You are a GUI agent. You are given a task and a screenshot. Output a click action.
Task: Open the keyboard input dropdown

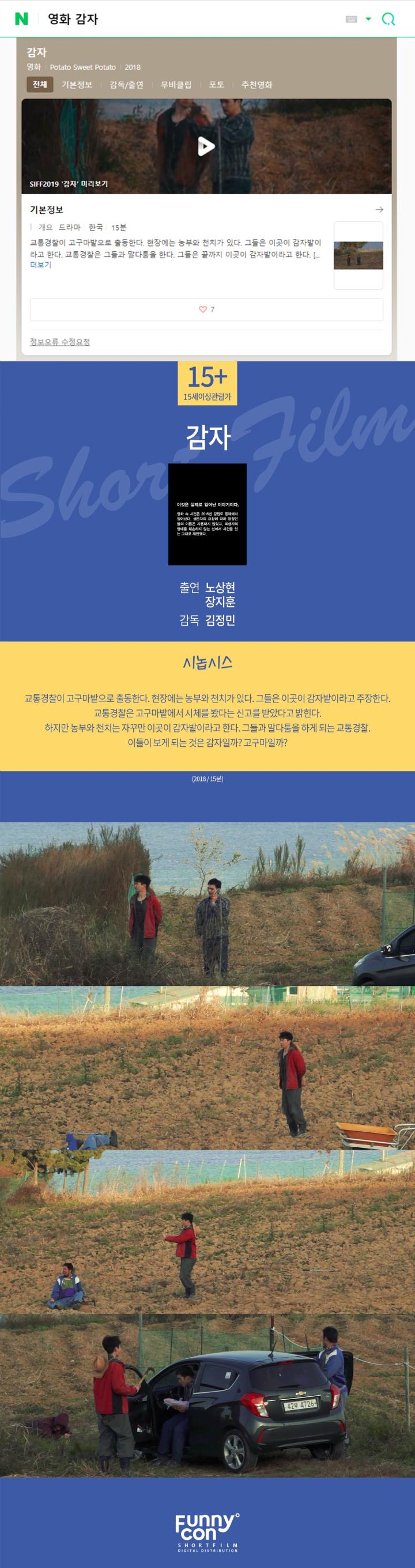[x=359, y=19]
